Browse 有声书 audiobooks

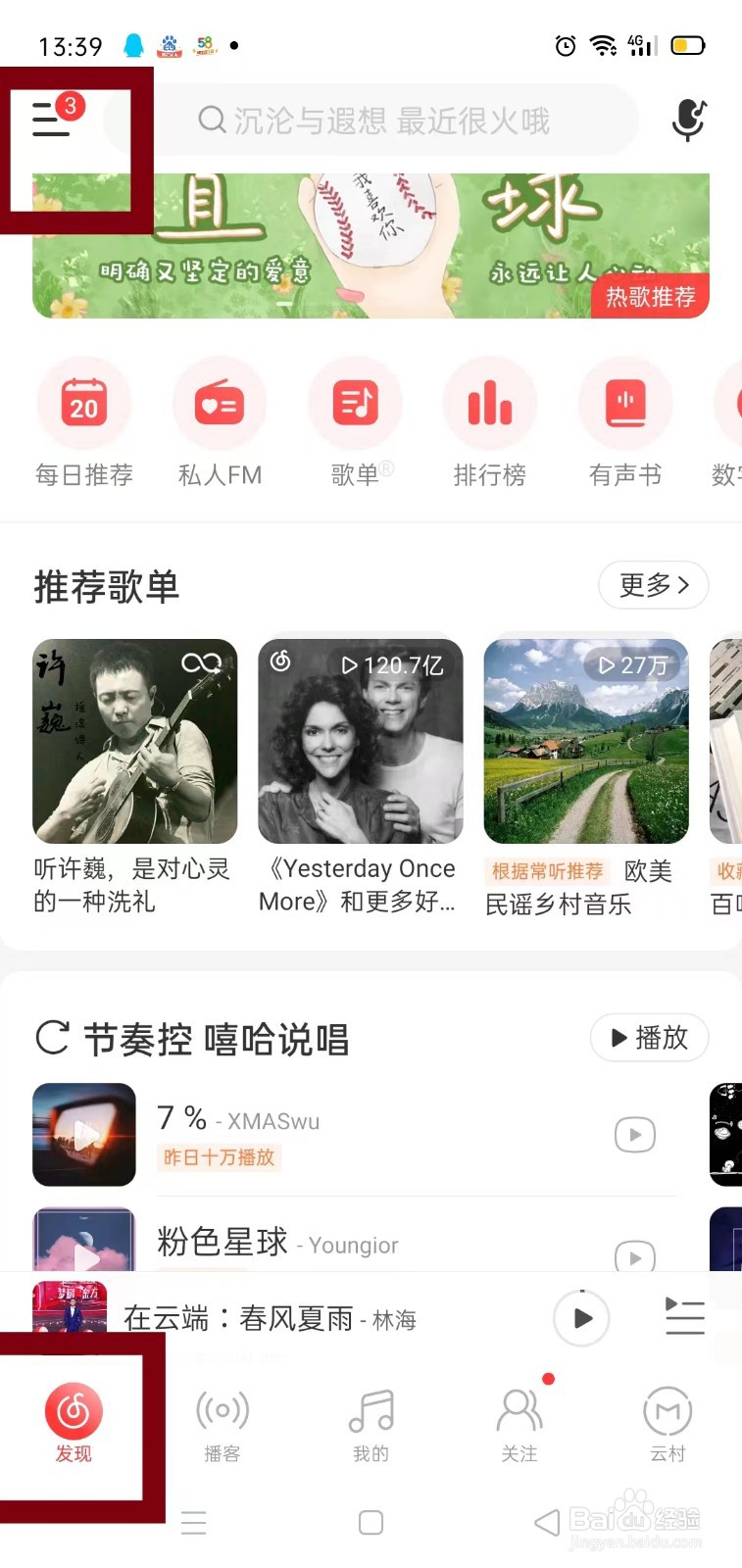pyautogui.click(x=625, y=404)
